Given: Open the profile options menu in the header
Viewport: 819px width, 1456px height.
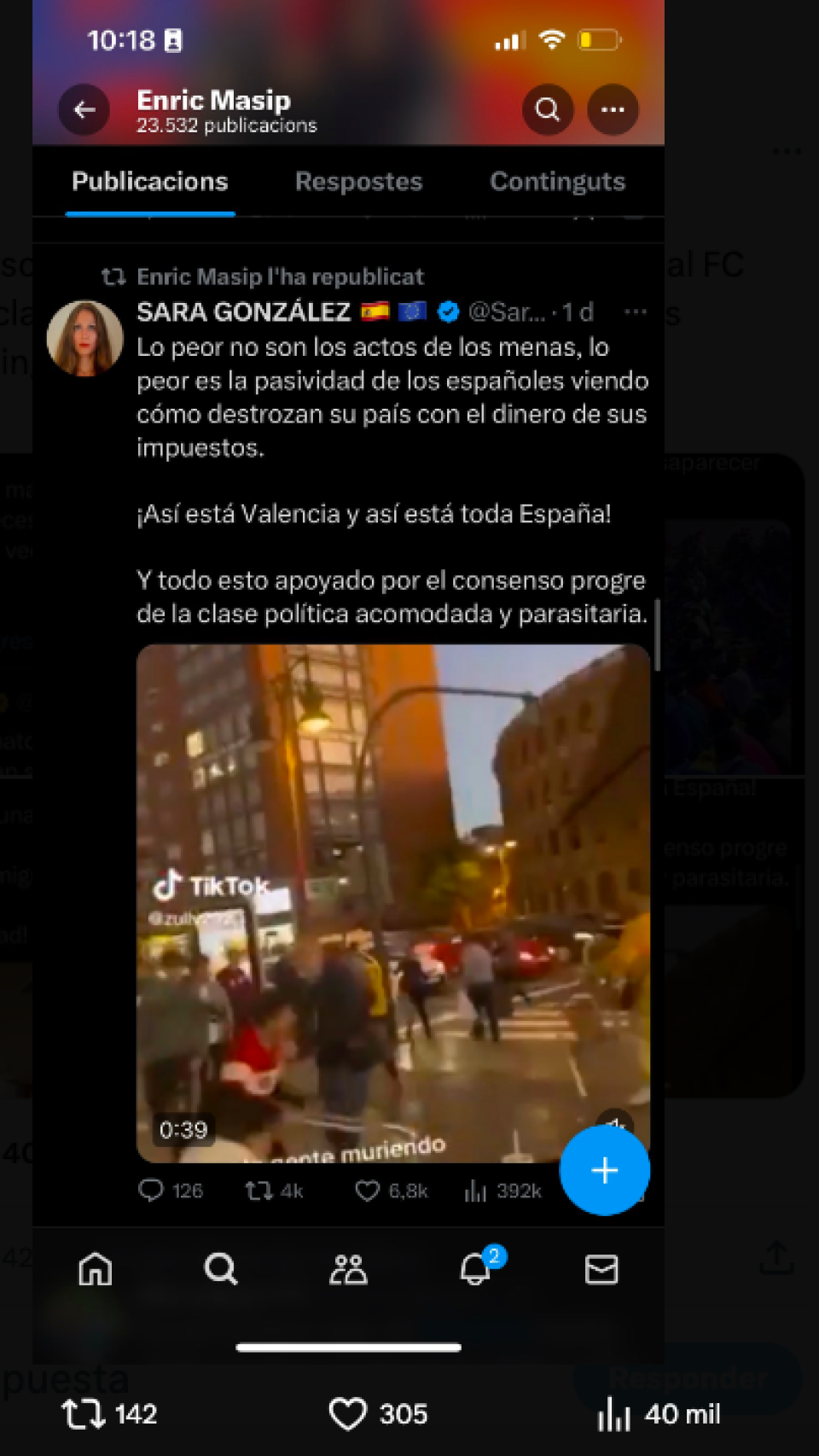Looking at the screenshot, I should point(613,109).
